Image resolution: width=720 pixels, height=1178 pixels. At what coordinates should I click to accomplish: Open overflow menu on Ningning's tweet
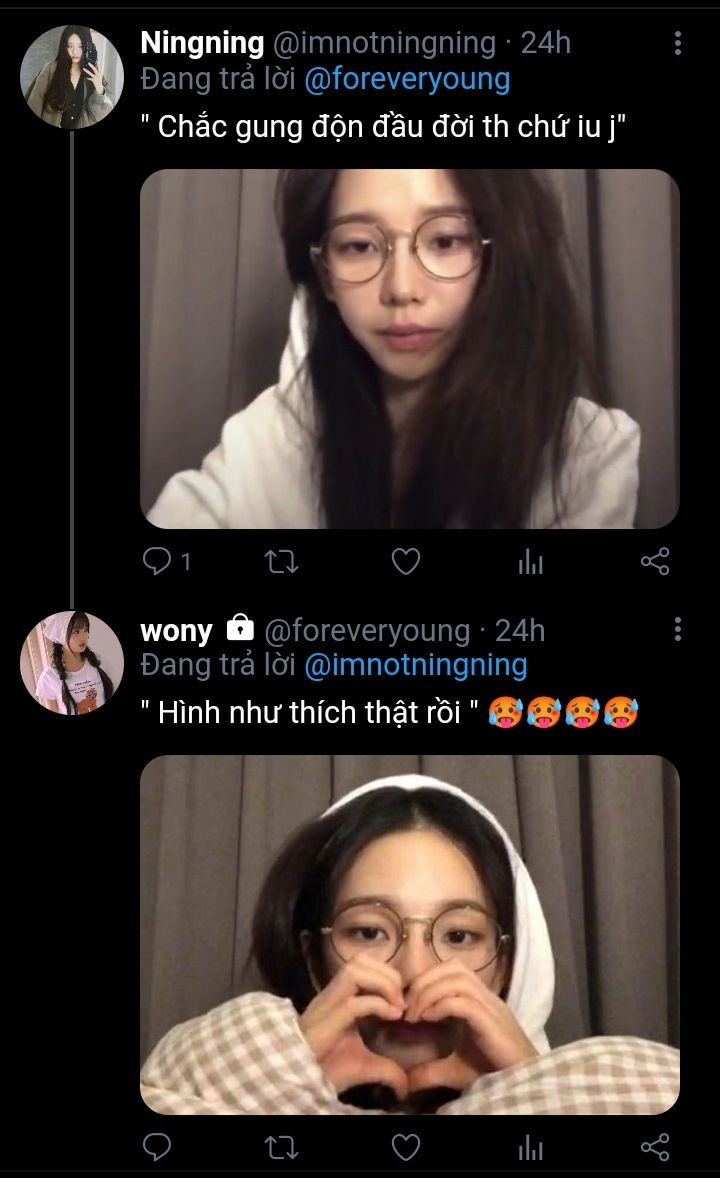tap(677, 43)
